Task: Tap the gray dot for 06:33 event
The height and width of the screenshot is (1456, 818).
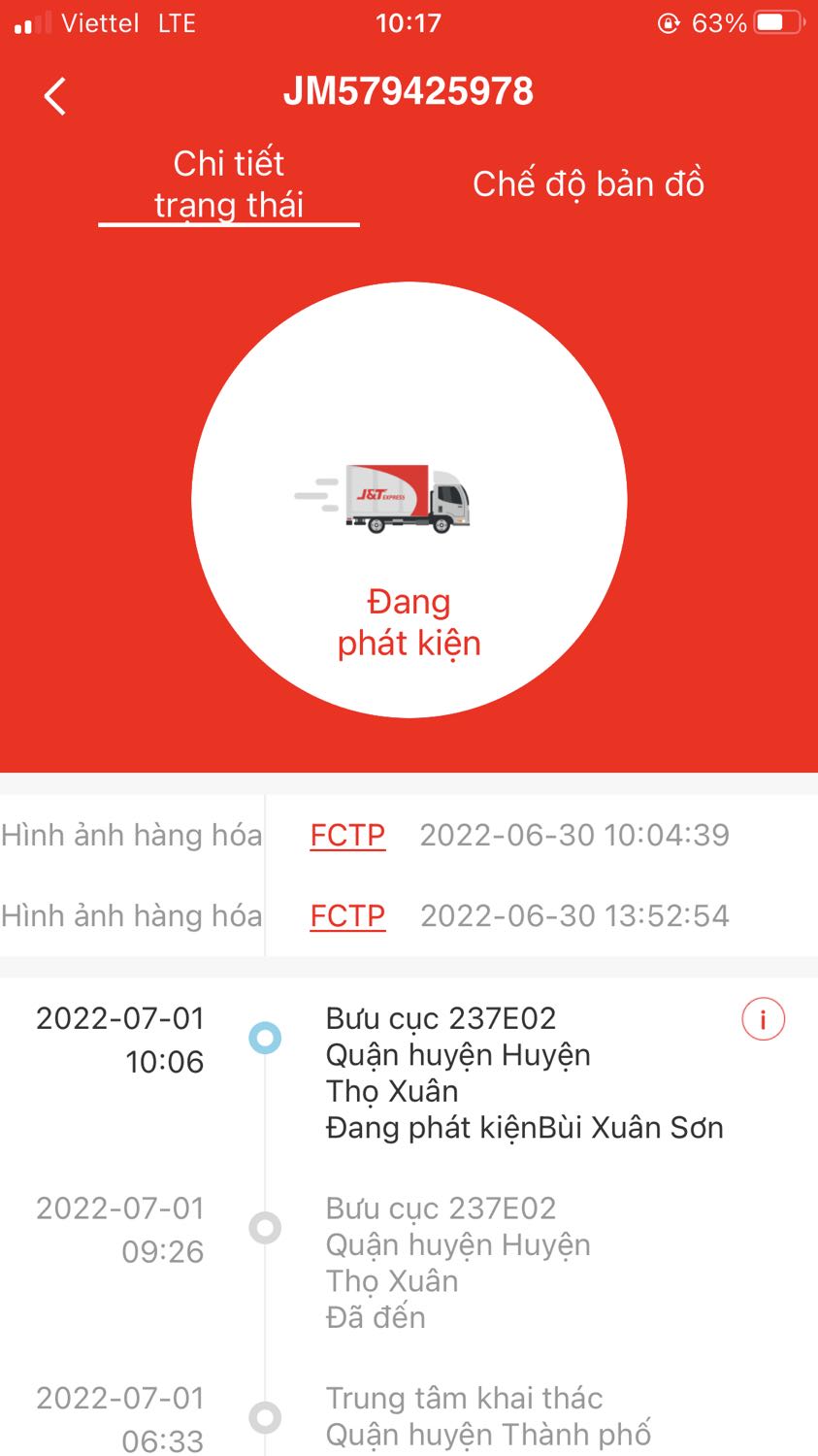Action: click(x=263, y=1417)
